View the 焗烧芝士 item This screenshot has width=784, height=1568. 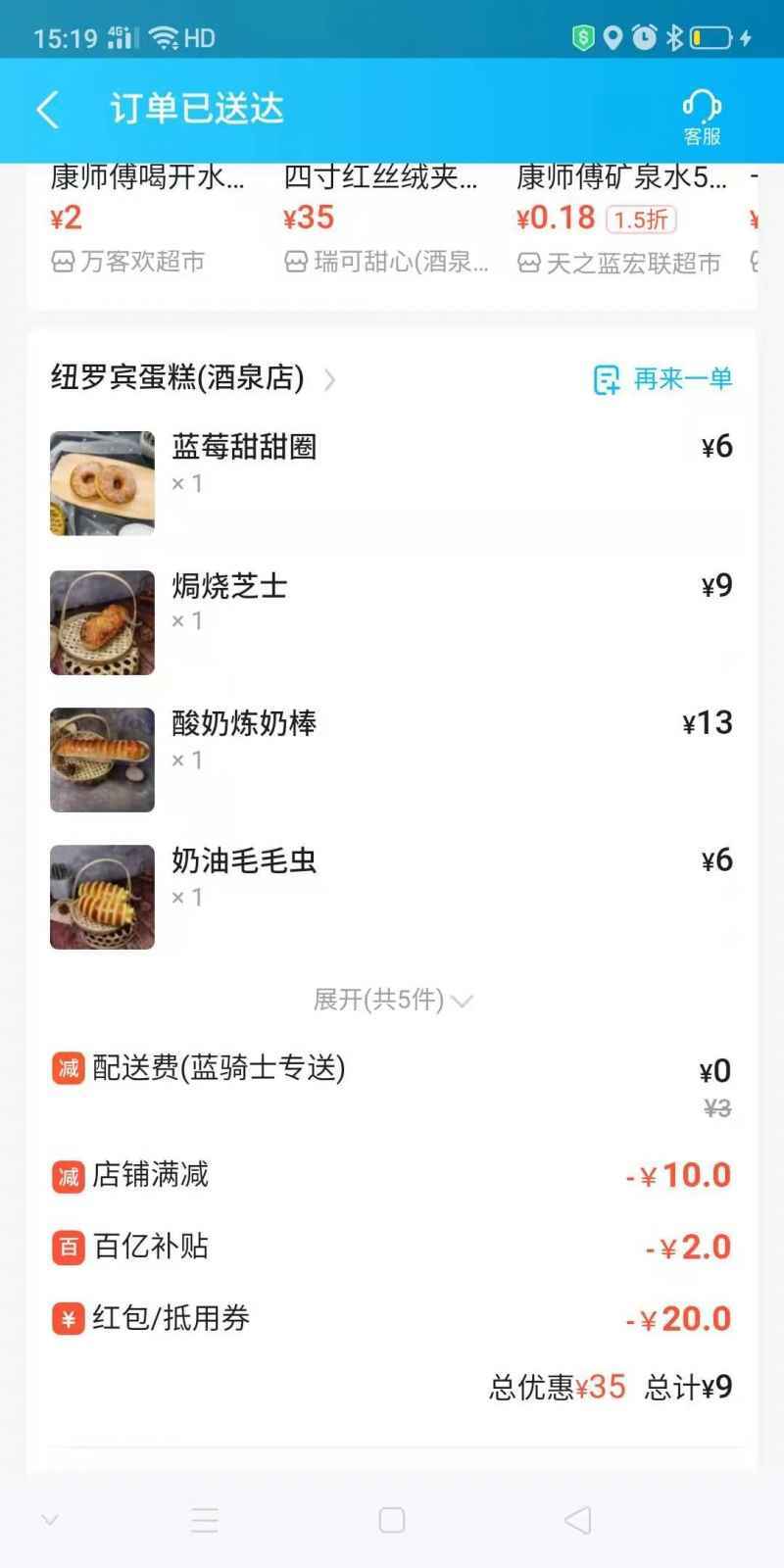(x=229, y=587)
